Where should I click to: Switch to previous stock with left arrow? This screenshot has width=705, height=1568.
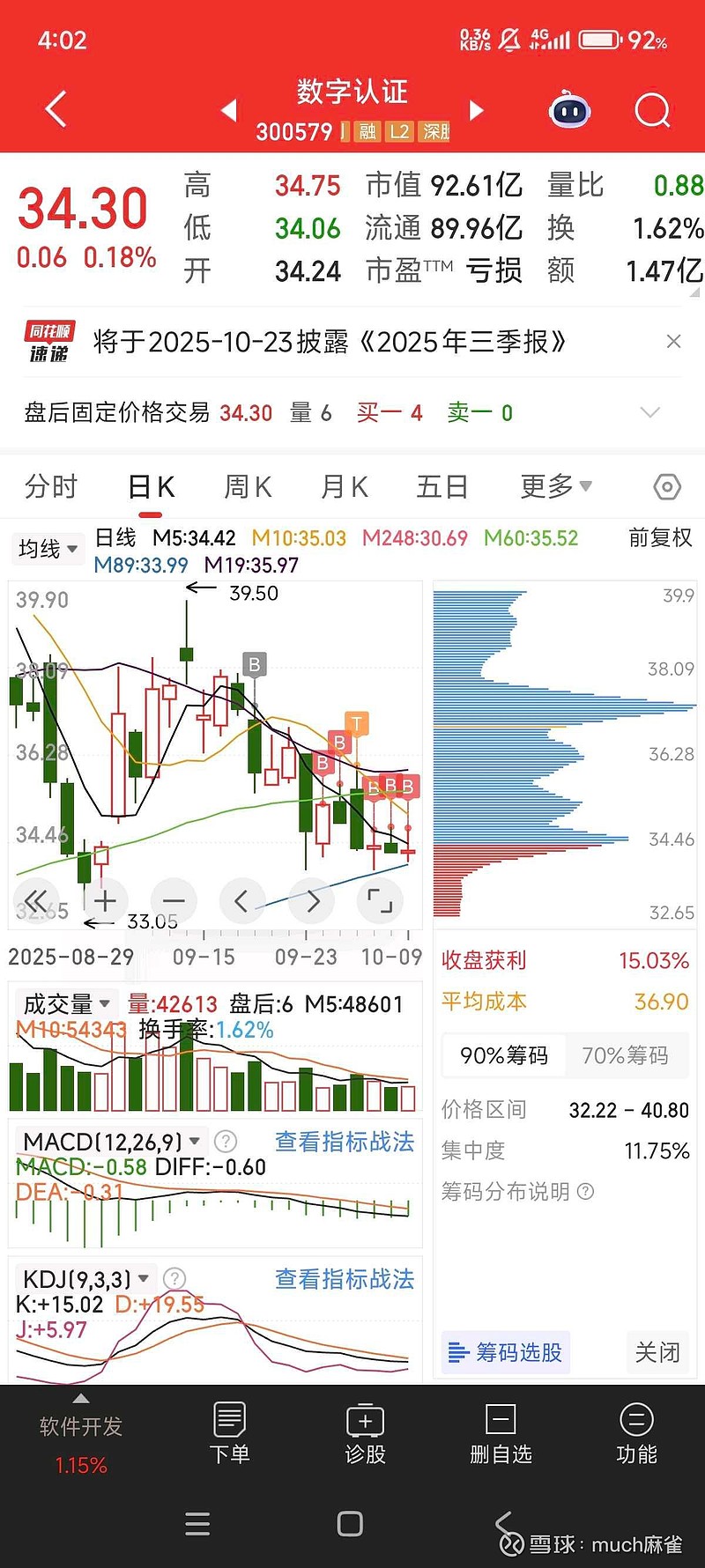point(229,110)
